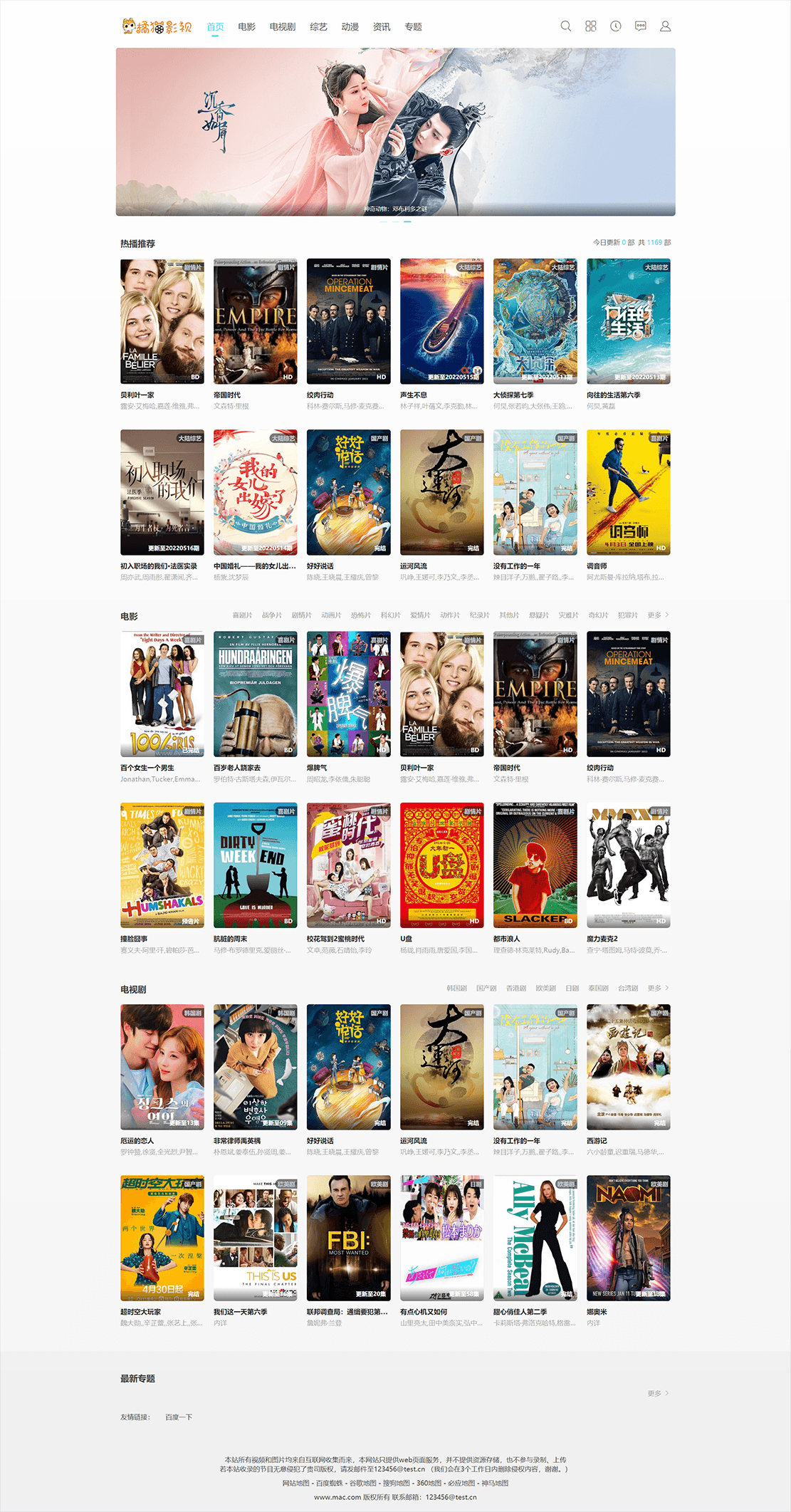Open the 资讯 nav tab
The width and height of the screenshot is (791, 1512).
pos(382,27)
